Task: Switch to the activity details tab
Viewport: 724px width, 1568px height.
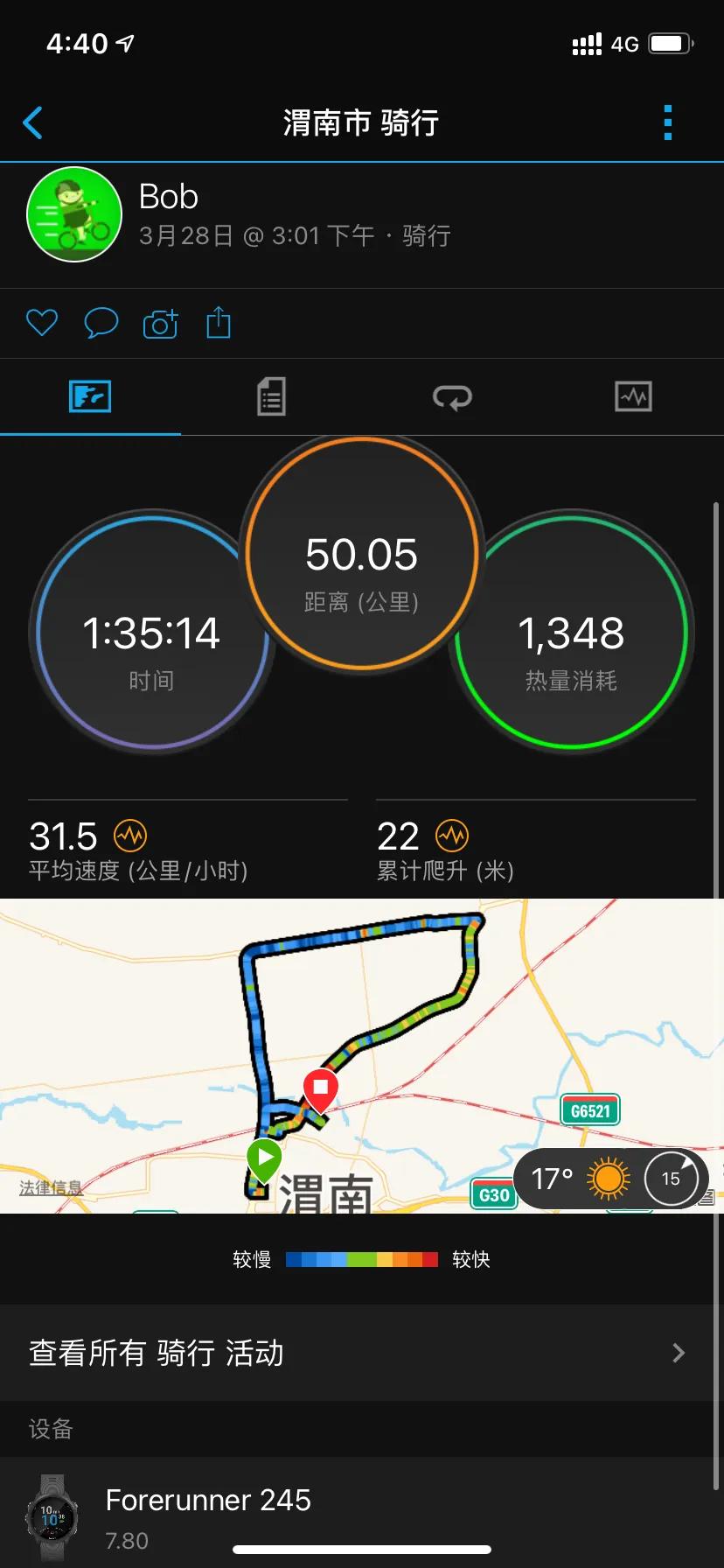Action: coord(271,396)
